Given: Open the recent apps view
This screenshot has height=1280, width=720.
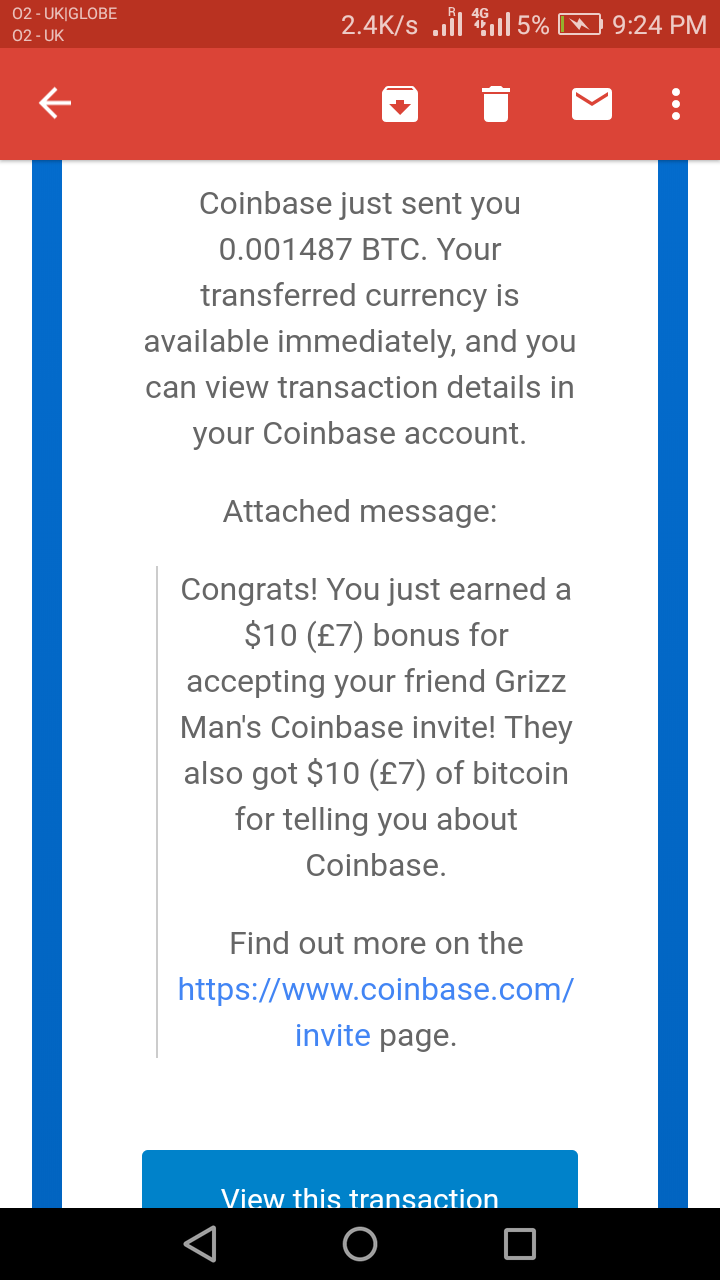Looking at the screenshot, I should (520, 1243).
